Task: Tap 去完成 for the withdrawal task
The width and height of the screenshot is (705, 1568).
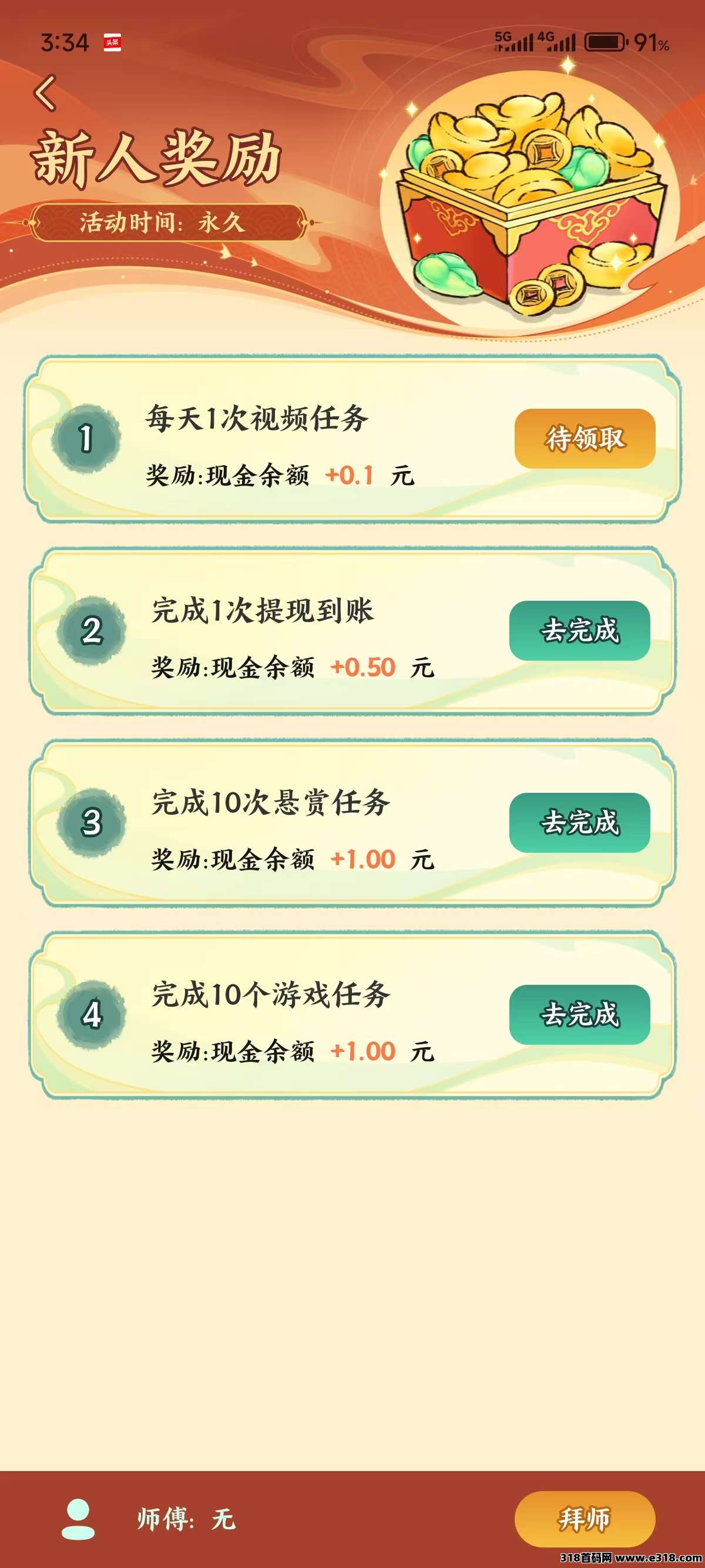Action: pos(579,631)
